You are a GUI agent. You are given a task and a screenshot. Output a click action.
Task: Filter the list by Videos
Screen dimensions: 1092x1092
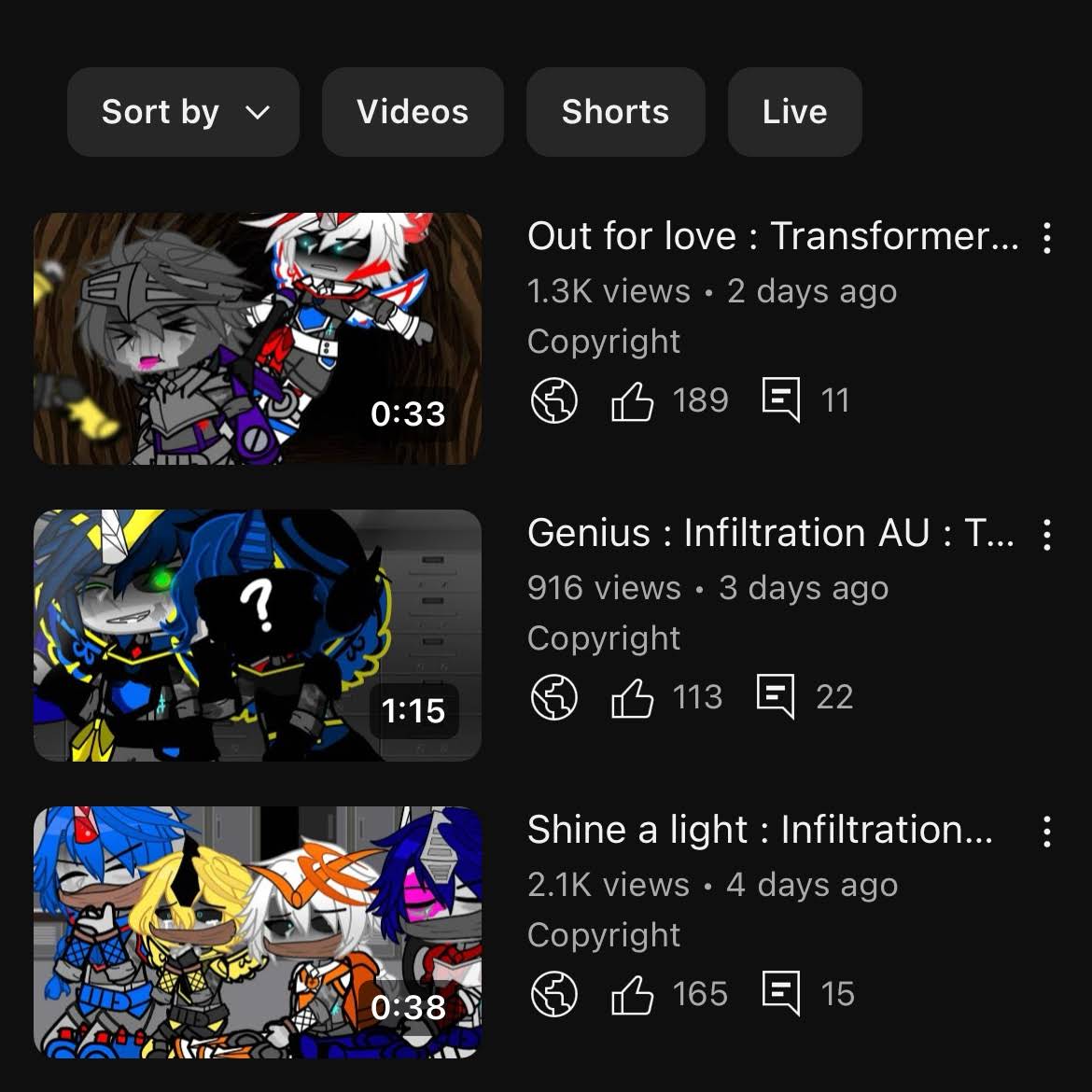413,112
